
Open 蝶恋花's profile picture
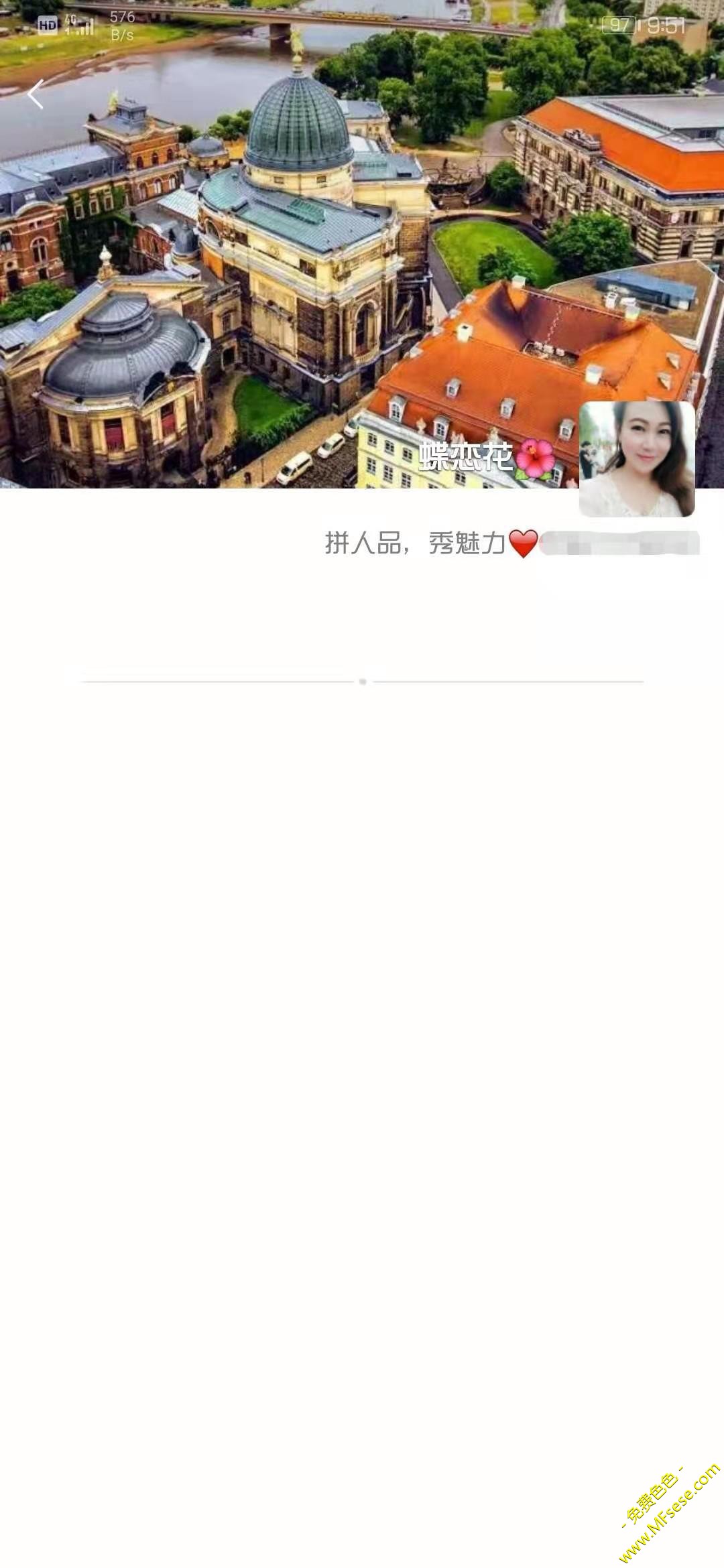(636, 459)
